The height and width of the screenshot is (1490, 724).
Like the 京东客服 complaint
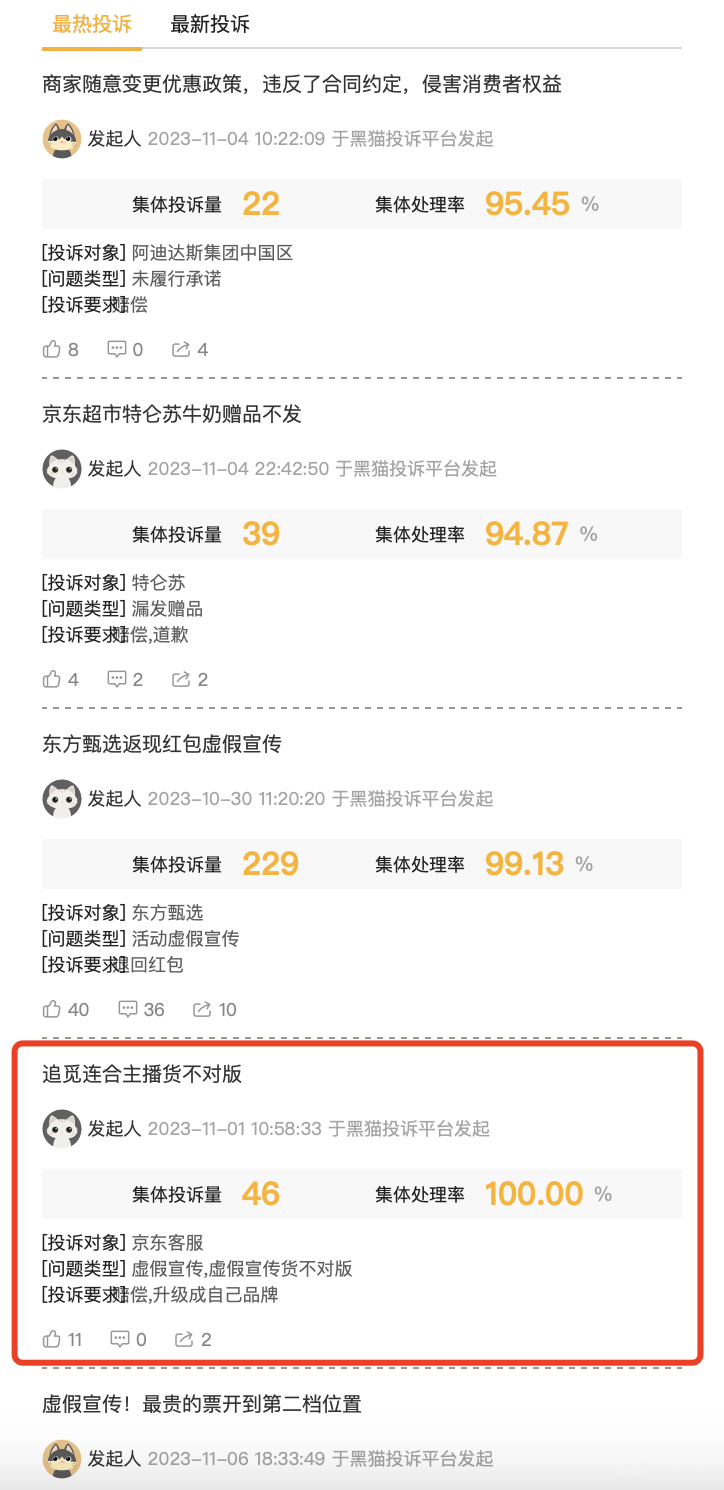pos(62,1339)
